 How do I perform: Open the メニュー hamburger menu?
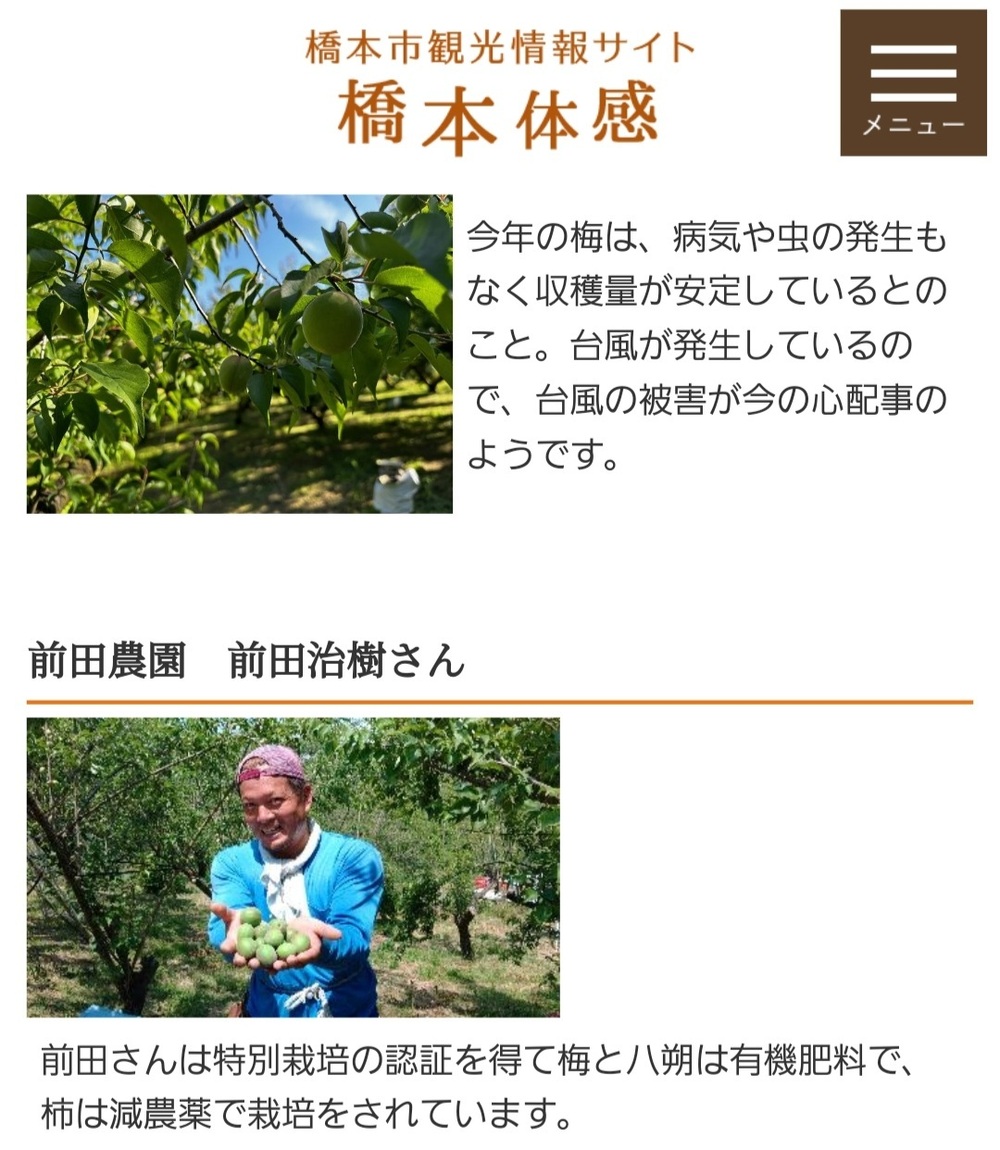(913, 83)
